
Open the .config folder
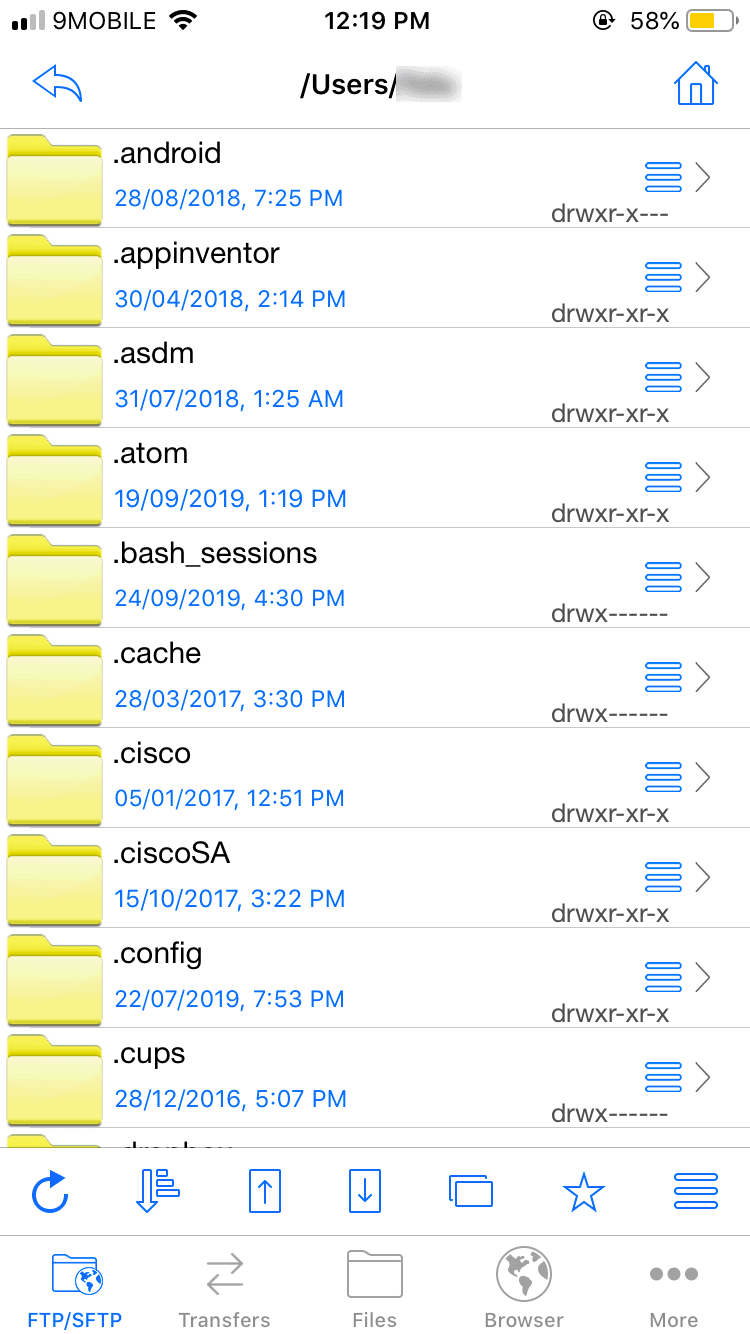375,977
